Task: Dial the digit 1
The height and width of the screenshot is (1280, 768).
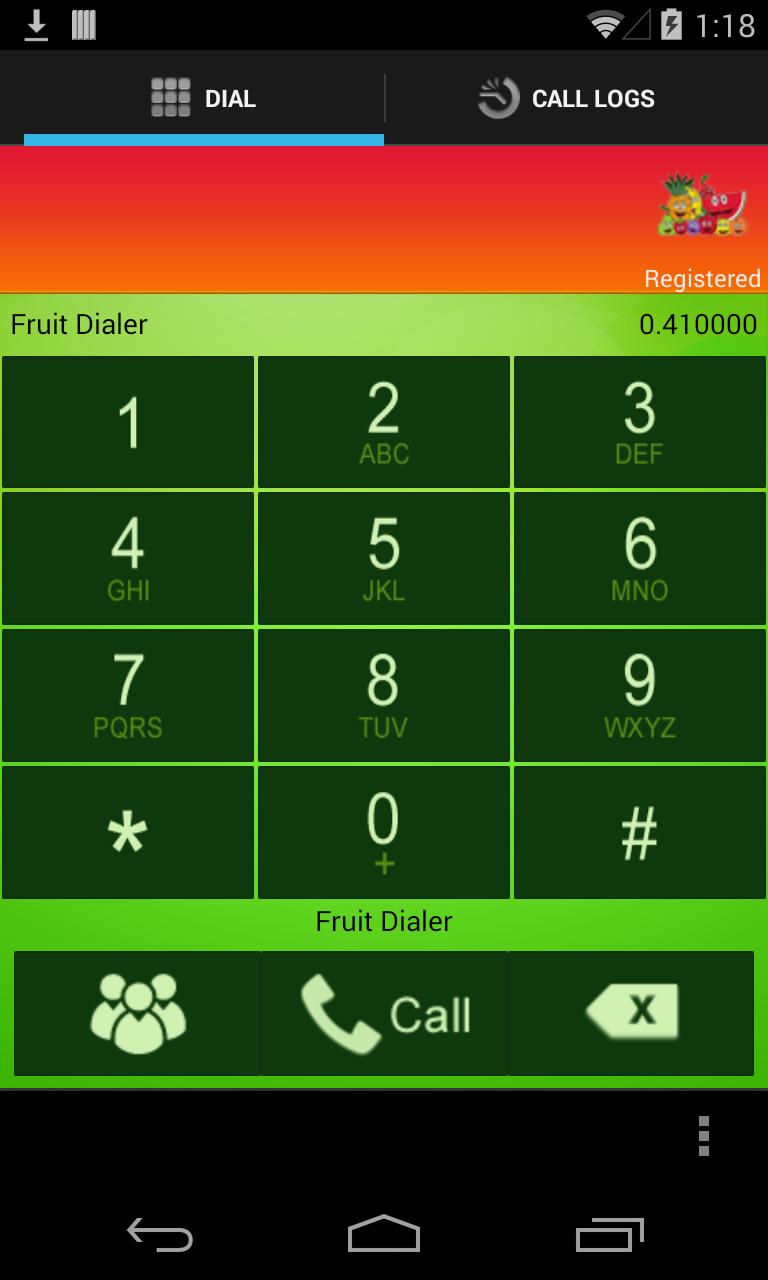Action: coord(128,422)
